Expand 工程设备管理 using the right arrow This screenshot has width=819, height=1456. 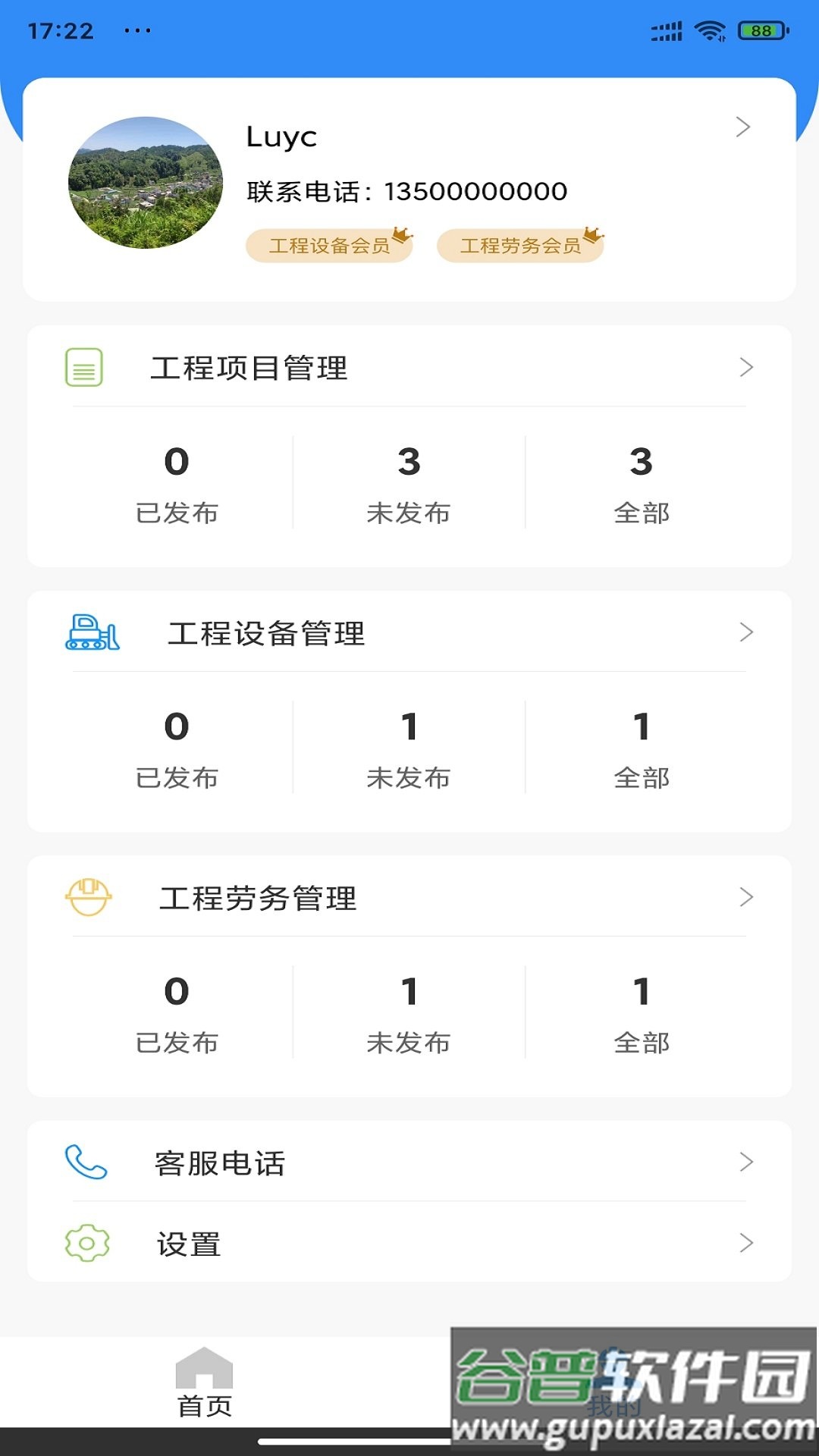click(747, 632)
